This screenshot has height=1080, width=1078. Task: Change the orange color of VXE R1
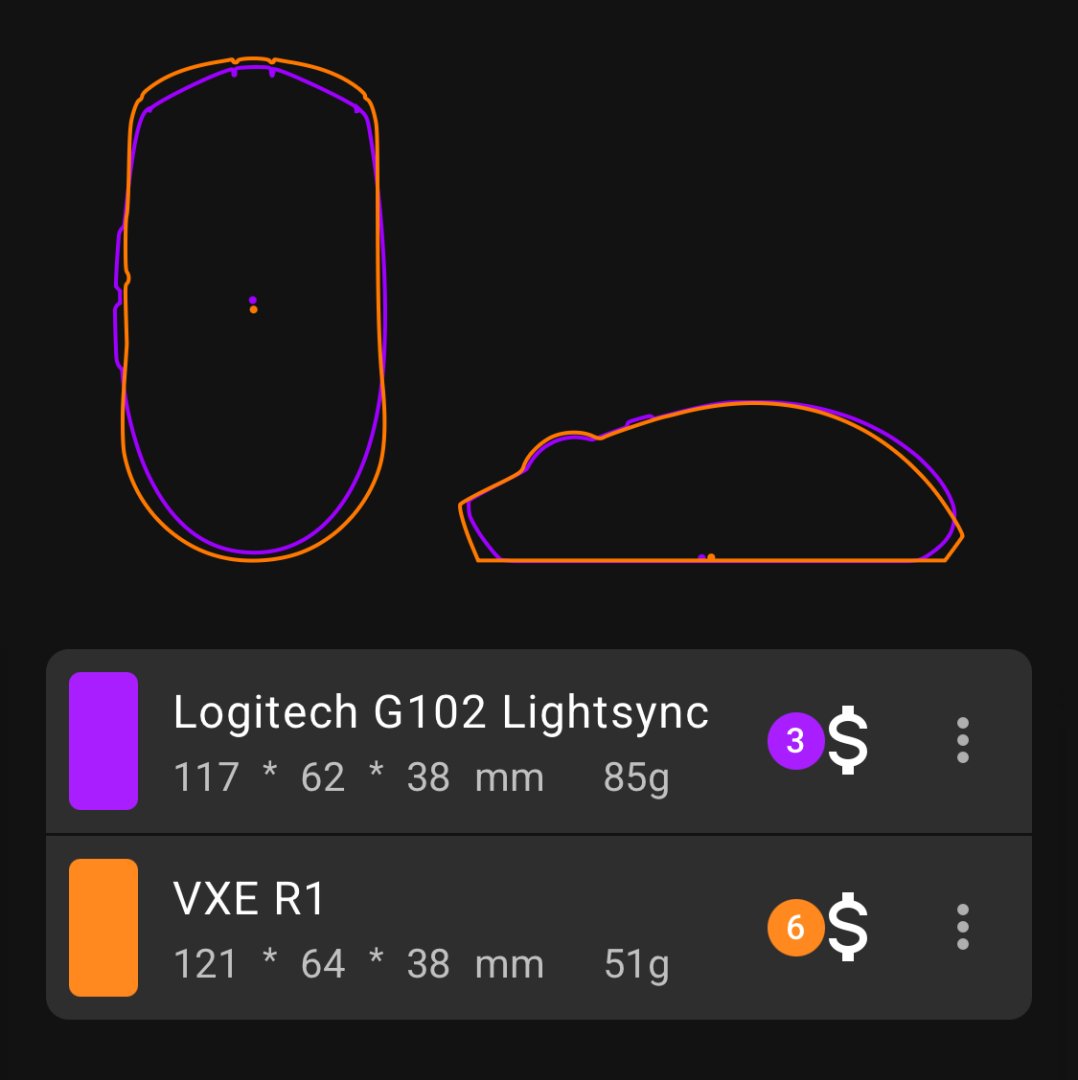click(103, 928)
